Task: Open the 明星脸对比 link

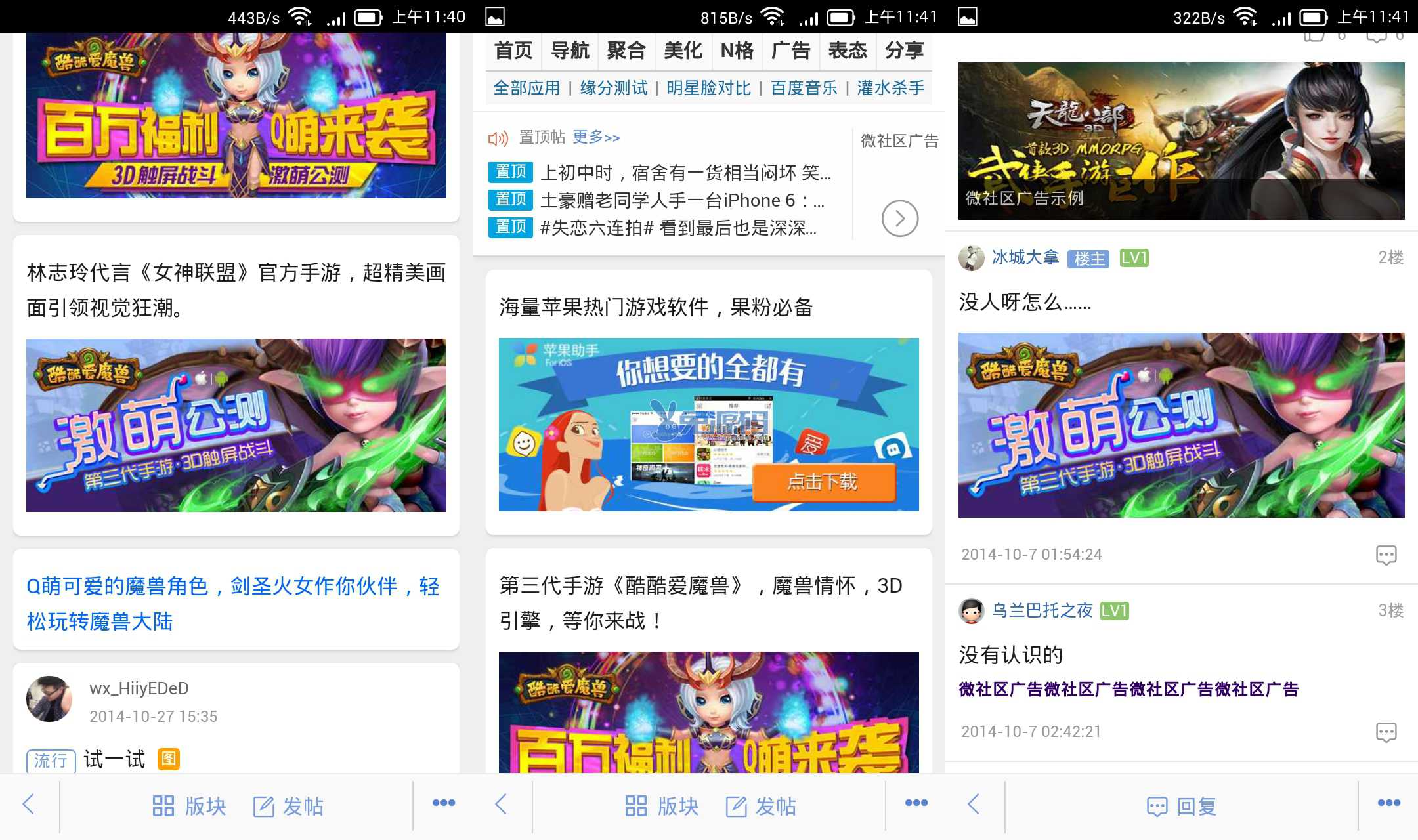Action: (708, 88)
